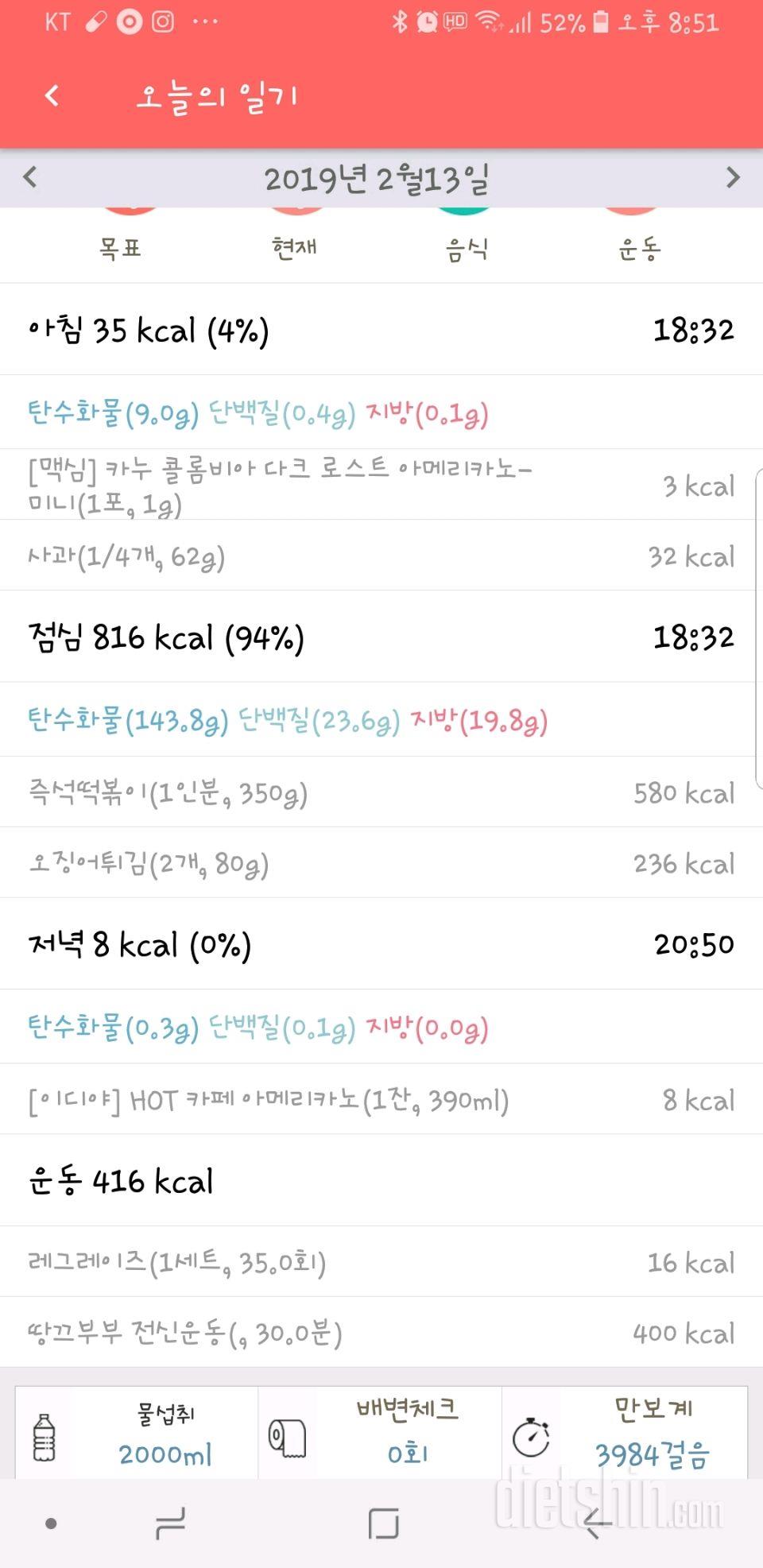
Task: Open the 배변체크 tracker
Action: coord(380,1435)
